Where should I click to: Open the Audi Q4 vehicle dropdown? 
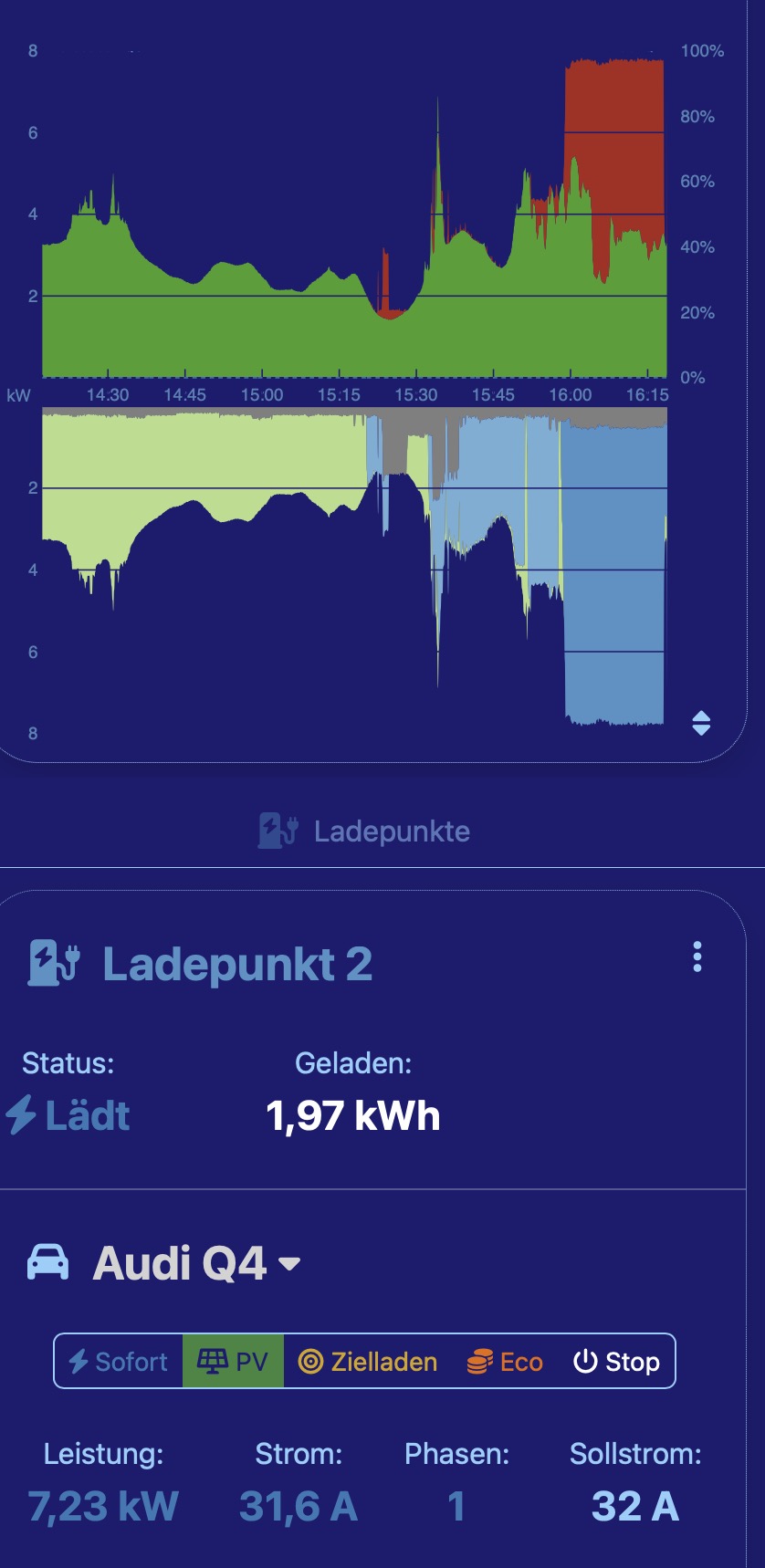pyautogui.click(x=288, y=1264)
